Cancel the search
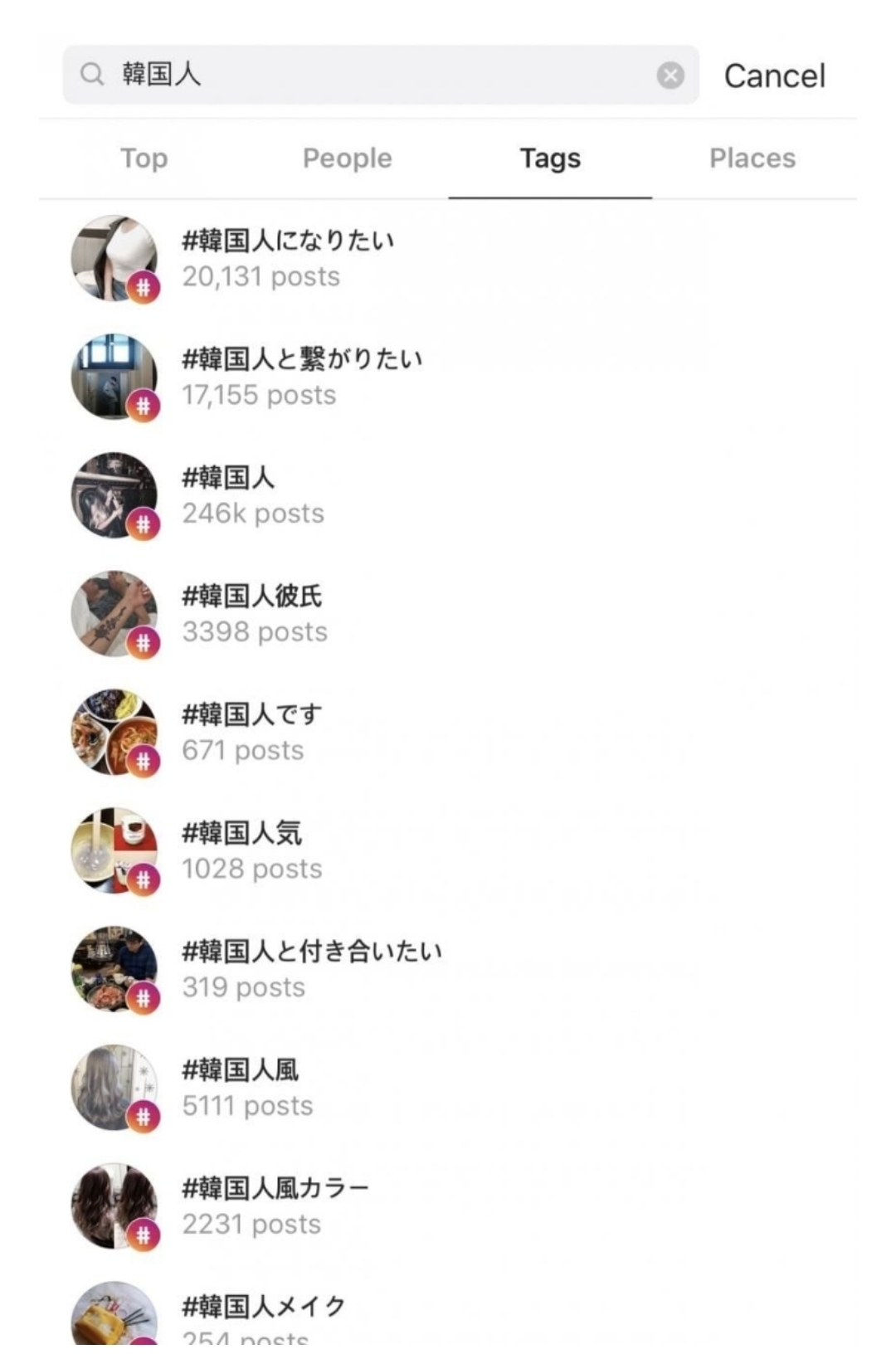Image resolution: width=896 pixels, height=1359 pixels. coord(774,76)
